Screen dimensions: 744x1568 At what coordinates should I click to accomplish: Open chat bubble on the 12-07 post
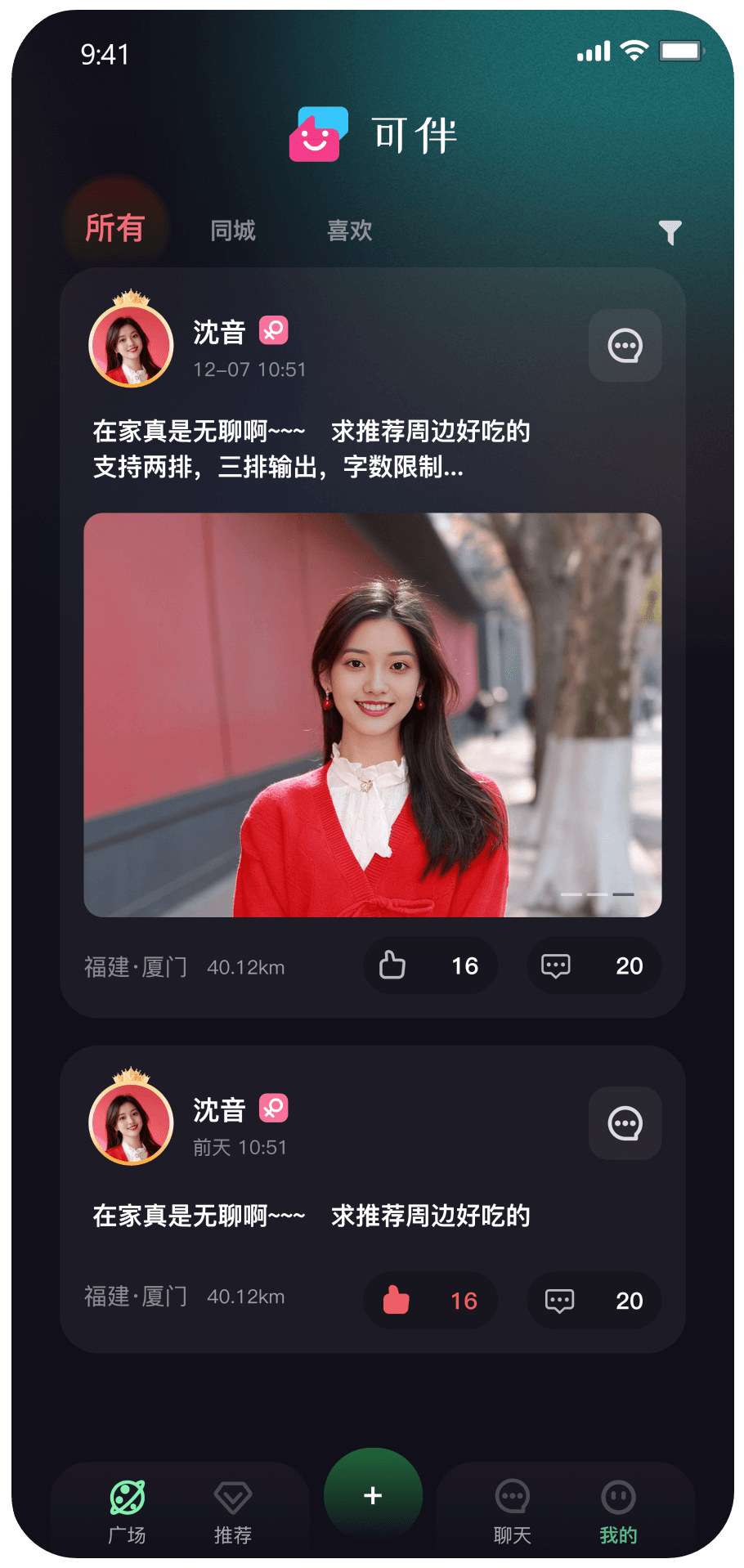click(625, 346)
